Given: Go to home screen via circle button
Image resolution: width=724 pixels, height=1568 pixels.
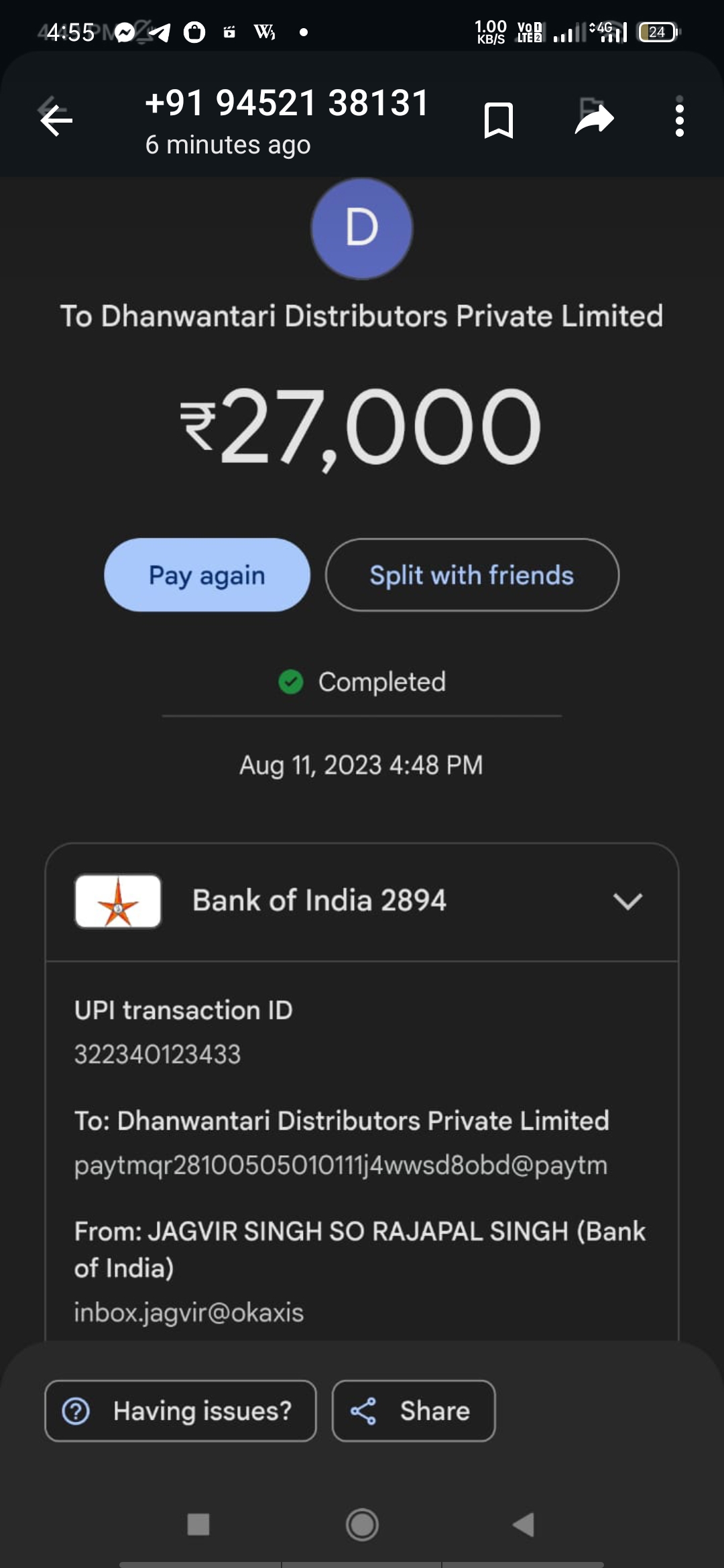Looking at the screenshot, I should 362,1524.
